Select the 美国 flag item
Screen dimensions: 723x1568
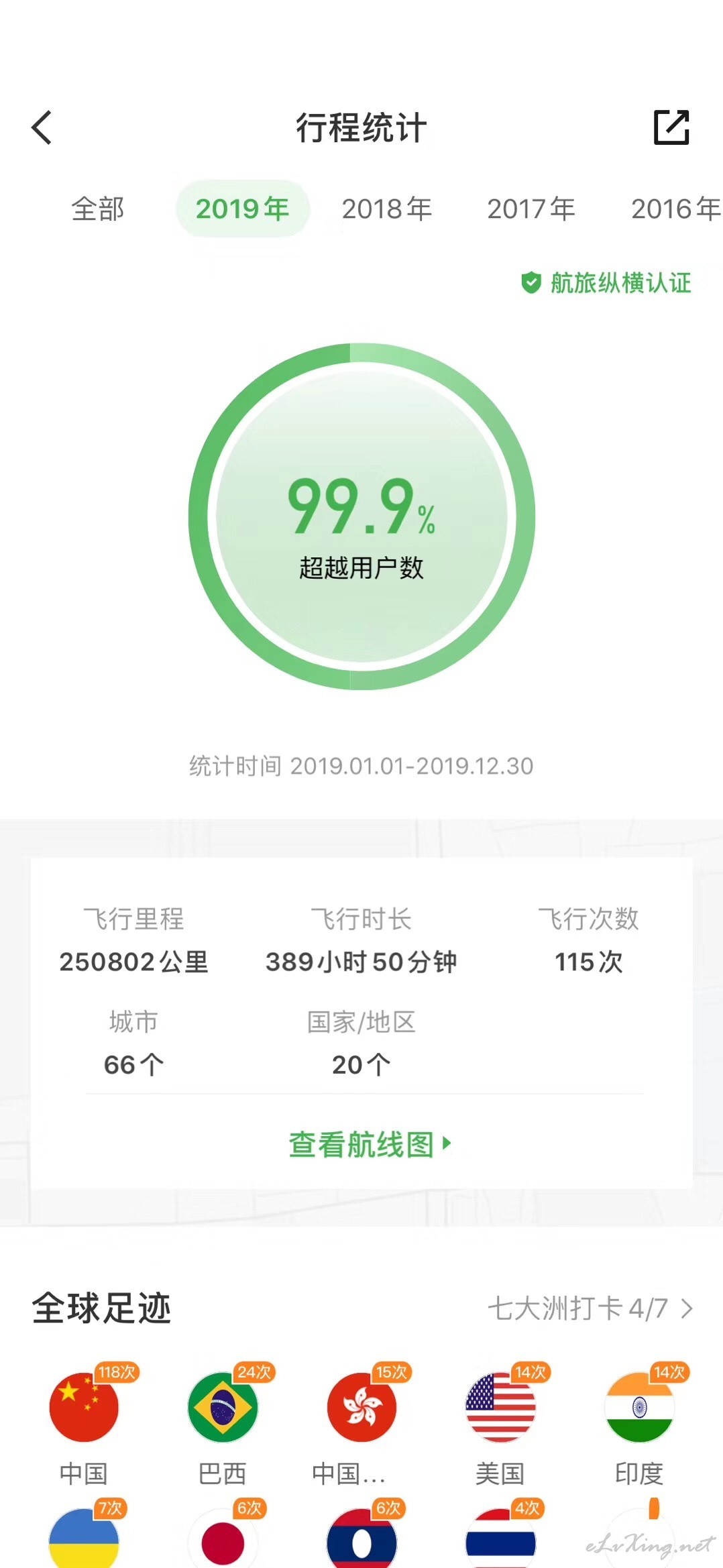(x=500, y=1423)
